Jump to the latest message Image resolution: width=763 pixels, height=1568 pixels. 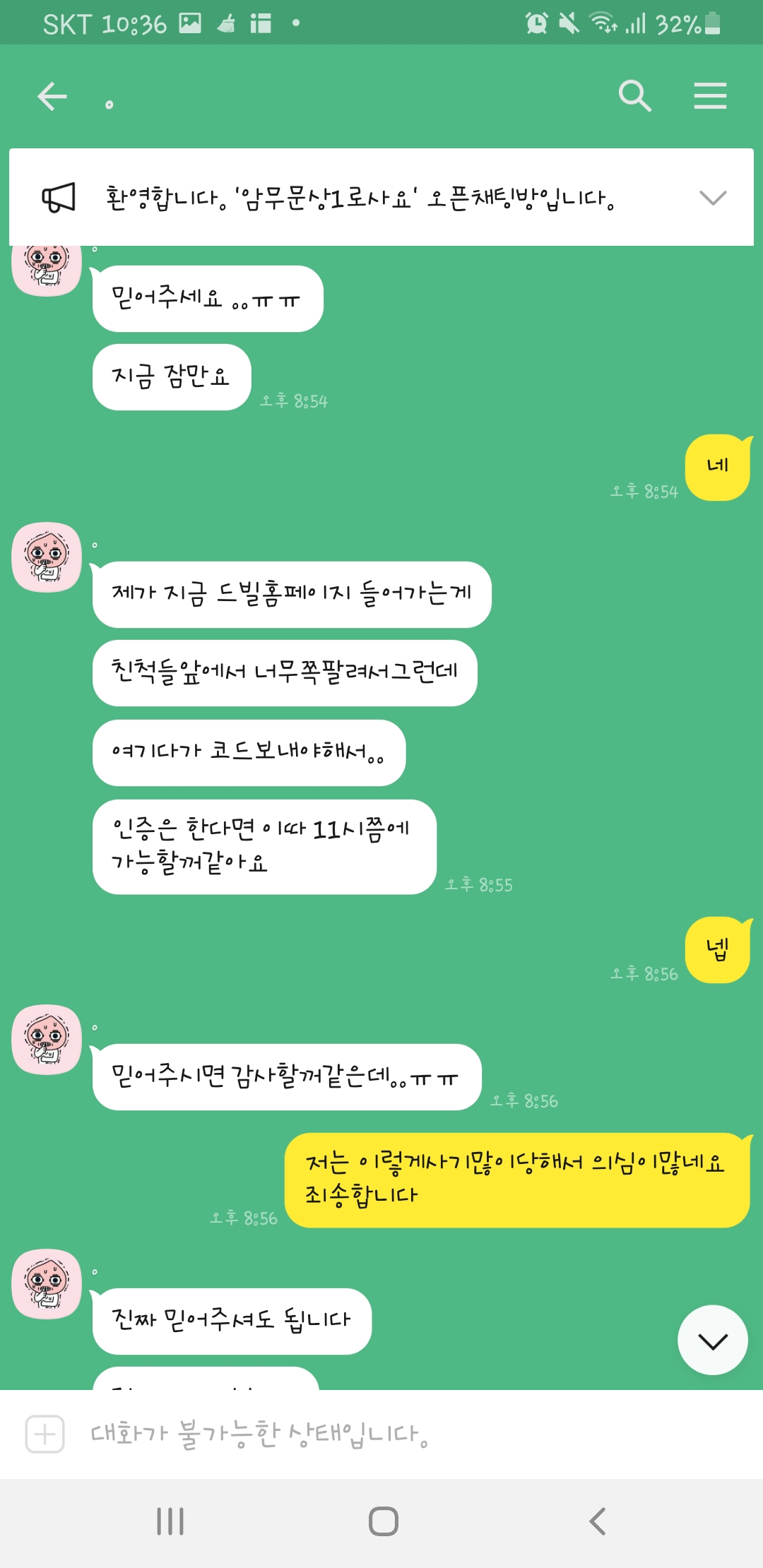point(712,1340)
